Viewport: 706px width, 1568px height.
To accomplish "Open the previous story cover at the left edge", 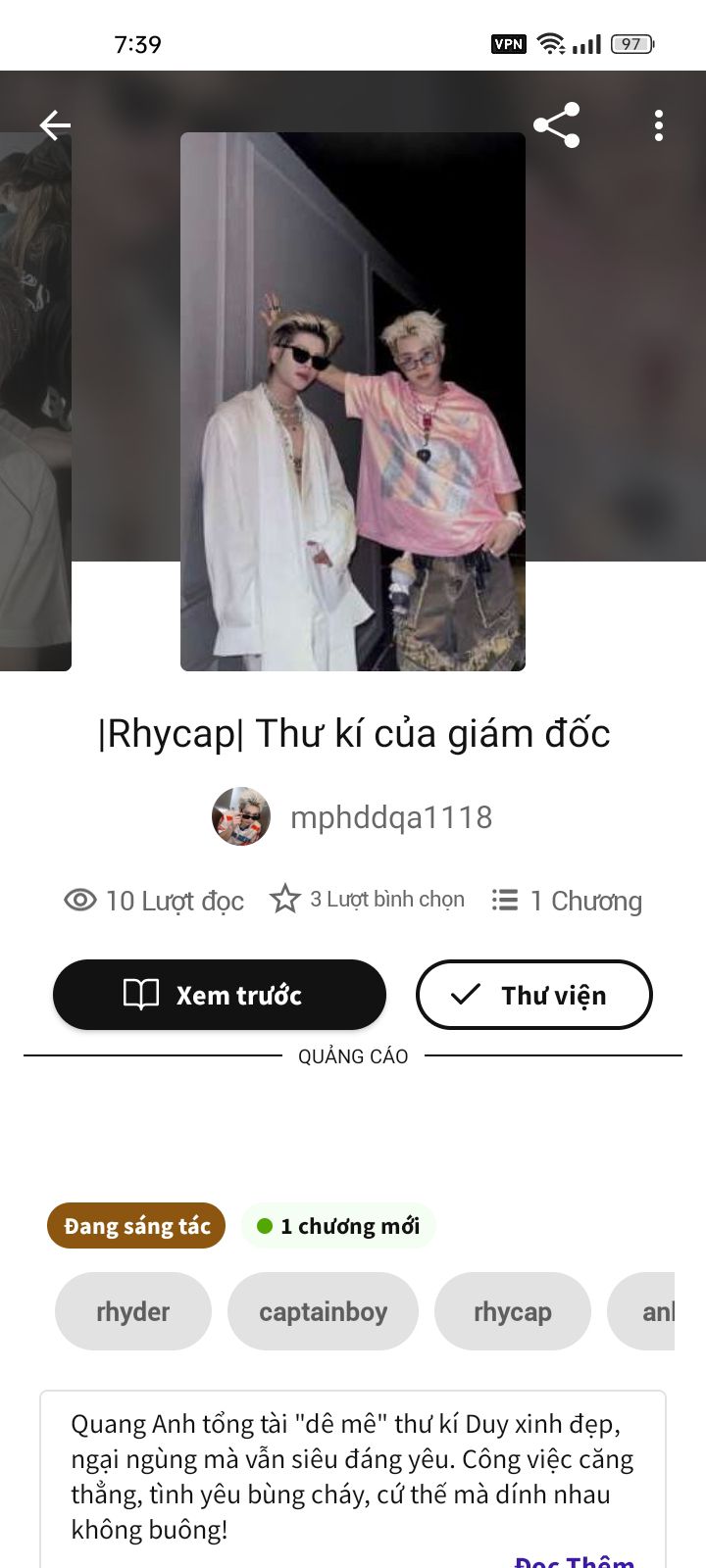I will click(35, 402).
